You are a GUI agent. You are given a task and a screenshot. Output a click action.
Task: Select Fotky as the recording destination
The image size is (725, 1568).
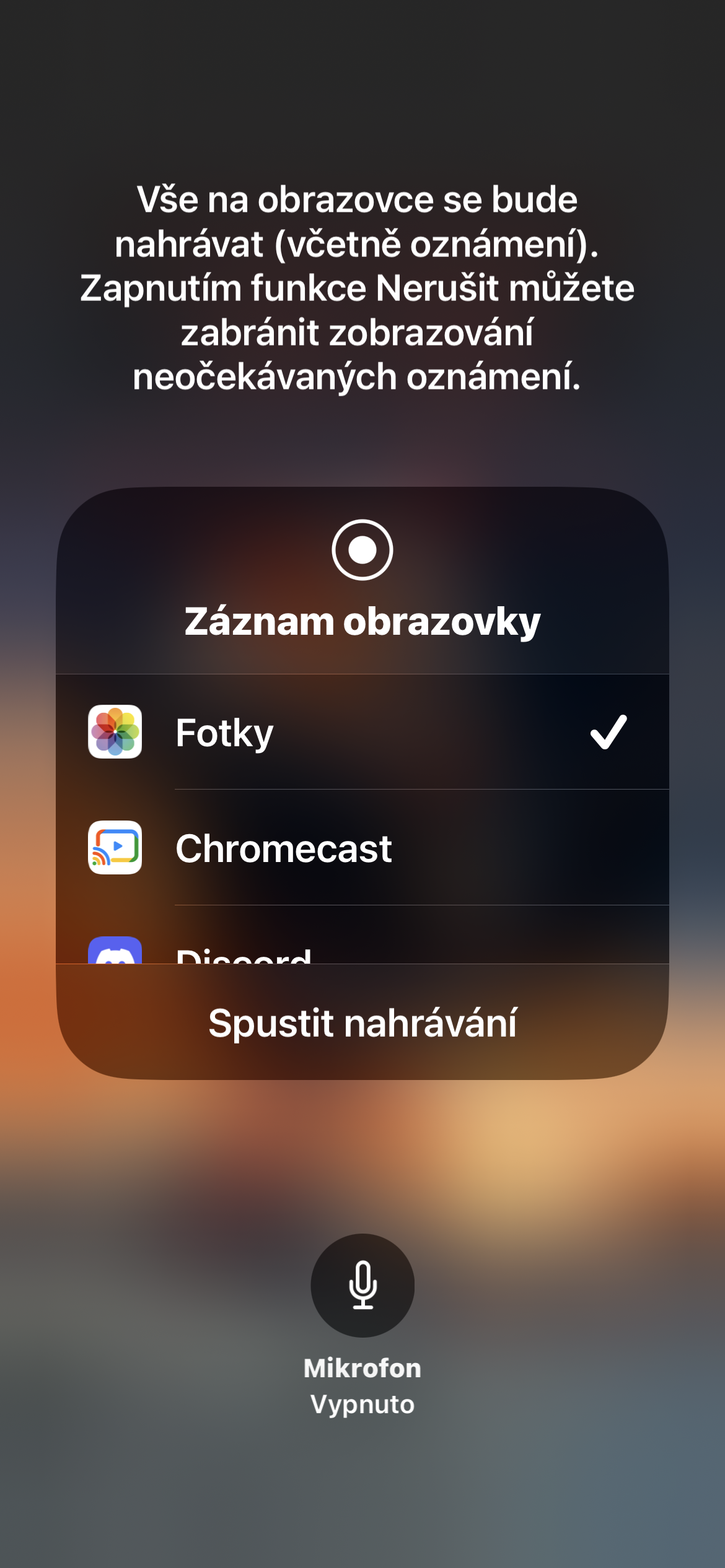point(362,732)
